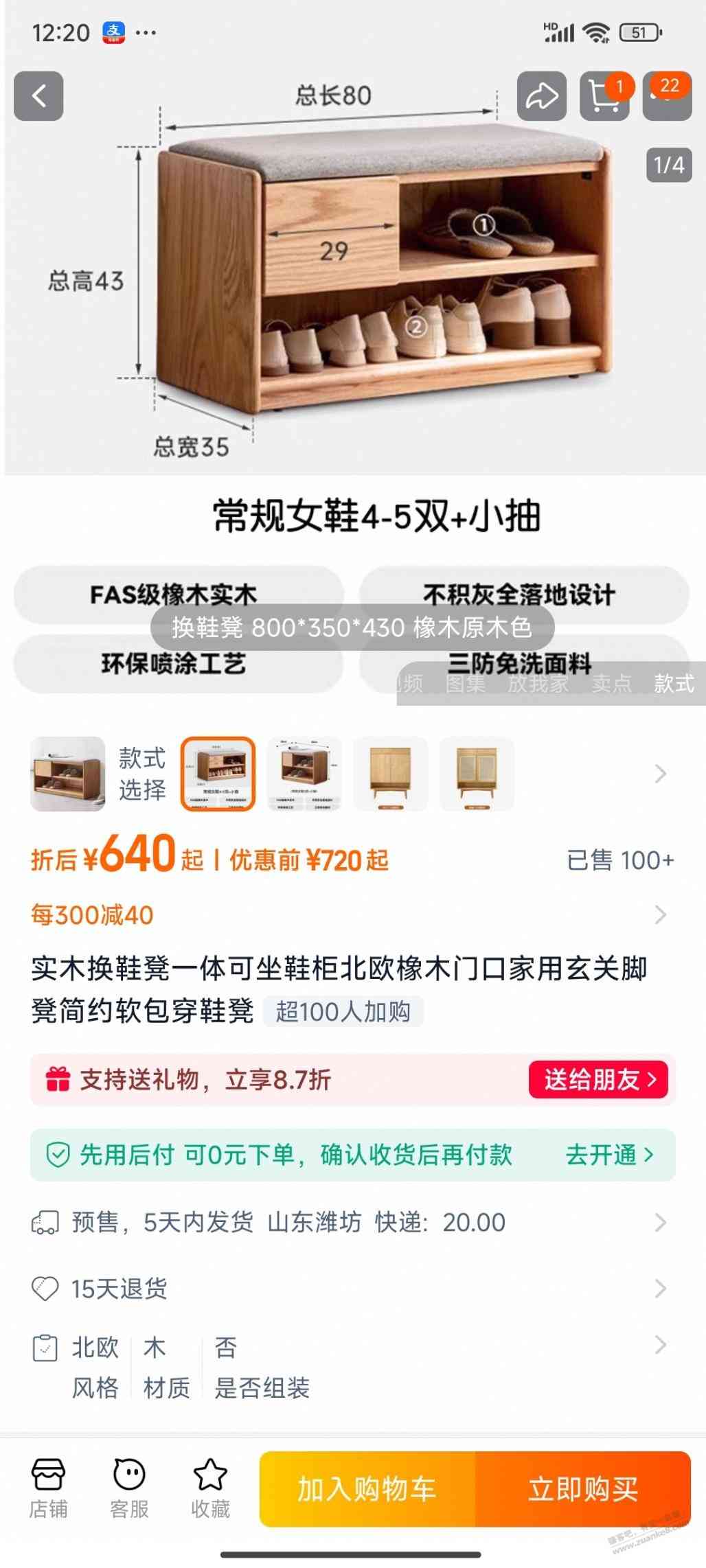Switch to the 款式 image tab
The height and width of the screenshot is (1568, 706).
coord(674,684)
